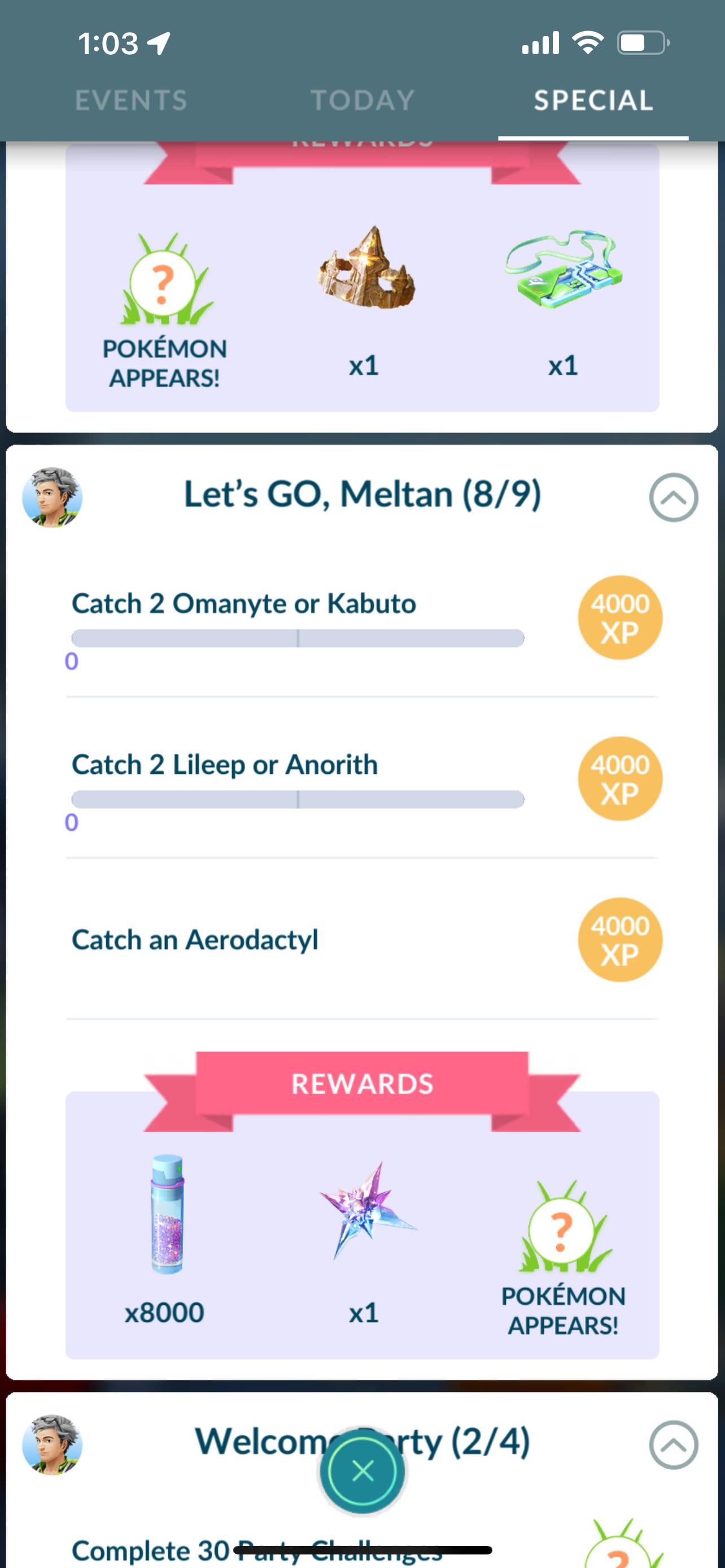The height and width of the screenshot is (1568, 725).
Task: Close the research panel
Action: 363,1470
